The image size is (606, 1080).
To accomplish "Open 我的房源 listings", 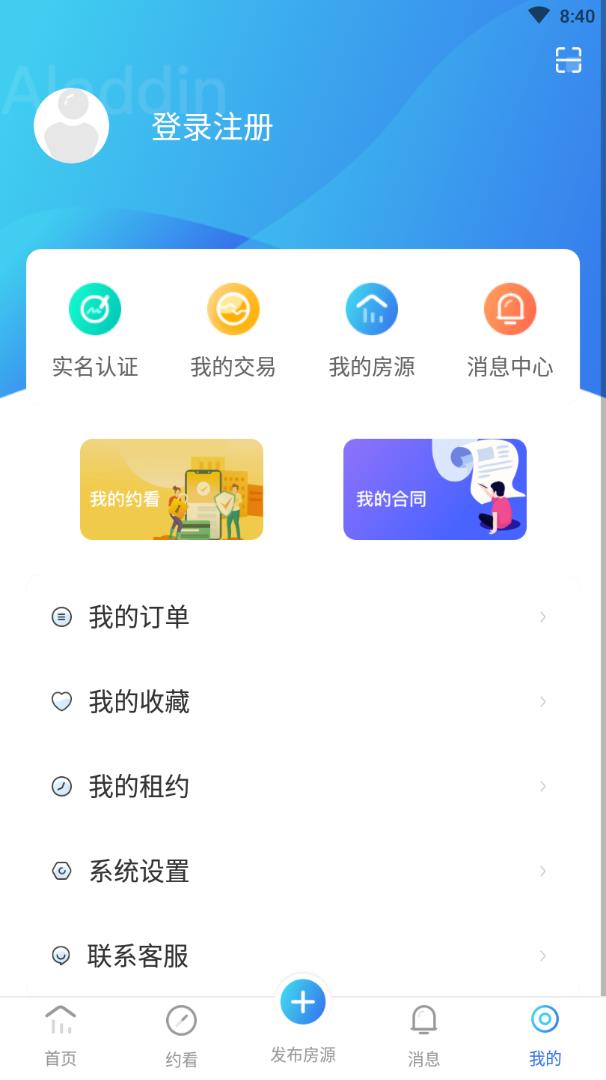I will 371,330.
